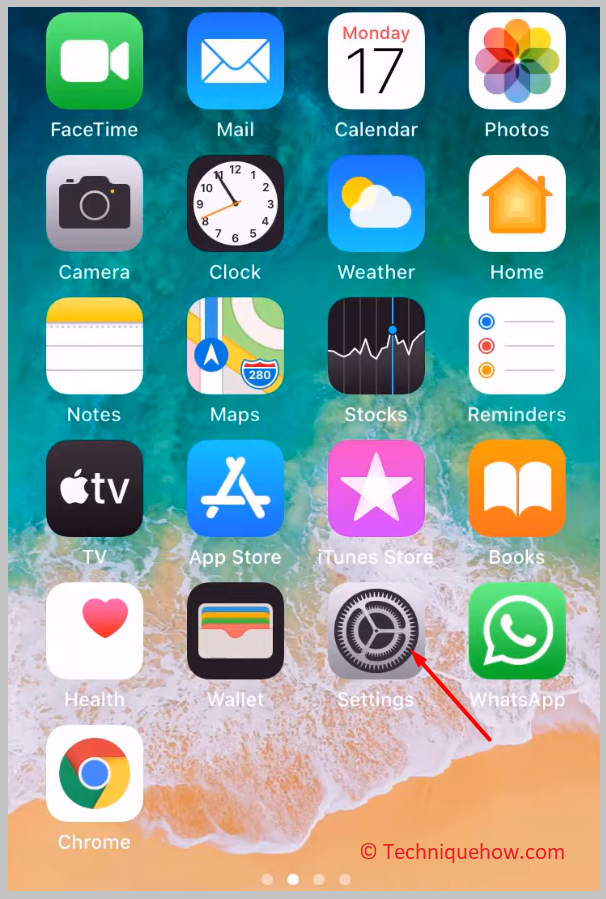The height and width of the screenshot is (899, 606).
Task: Open the FaceTime app
Action: (94, 61)
